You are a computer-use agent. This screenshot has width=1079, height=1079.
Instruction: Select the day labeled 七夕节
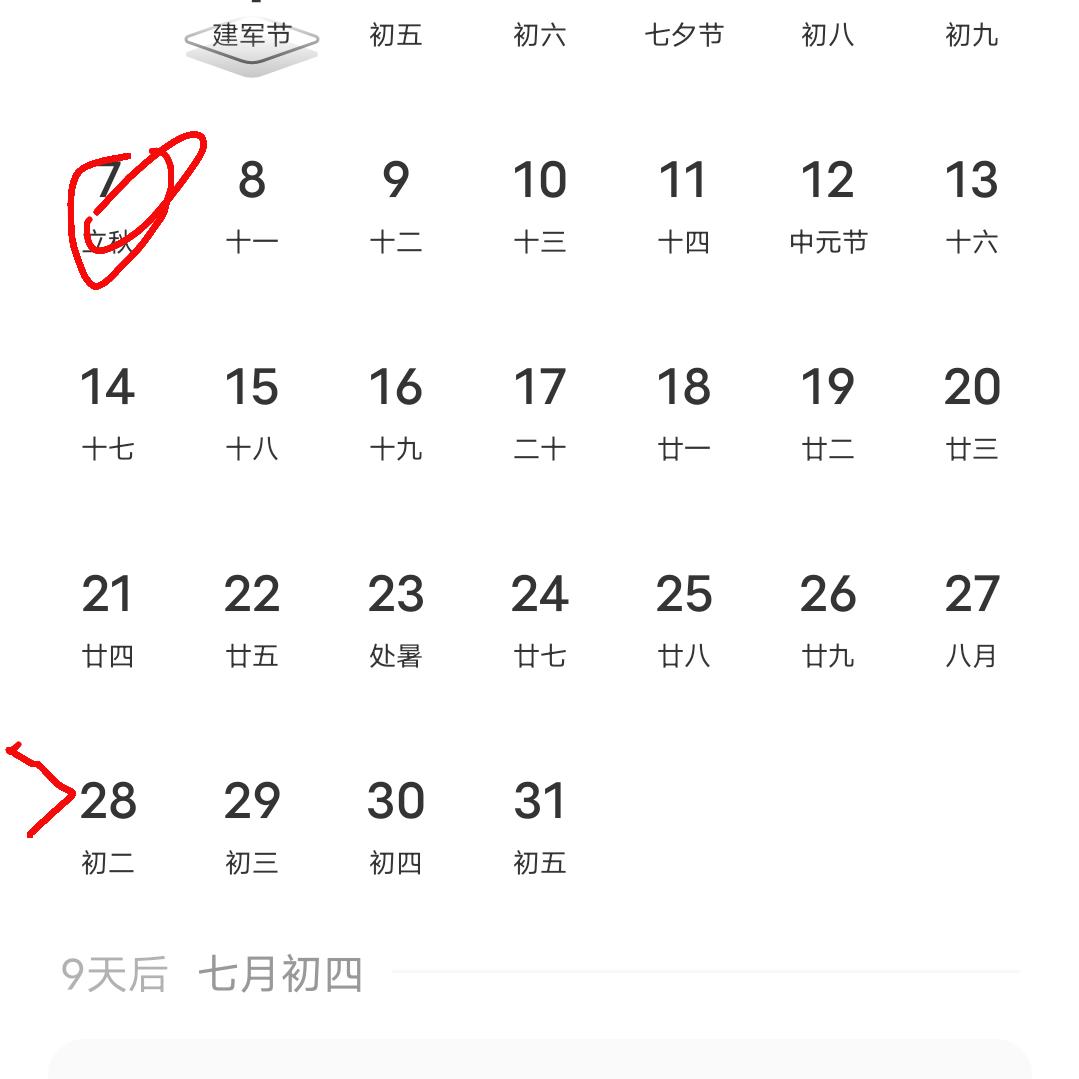684,30
